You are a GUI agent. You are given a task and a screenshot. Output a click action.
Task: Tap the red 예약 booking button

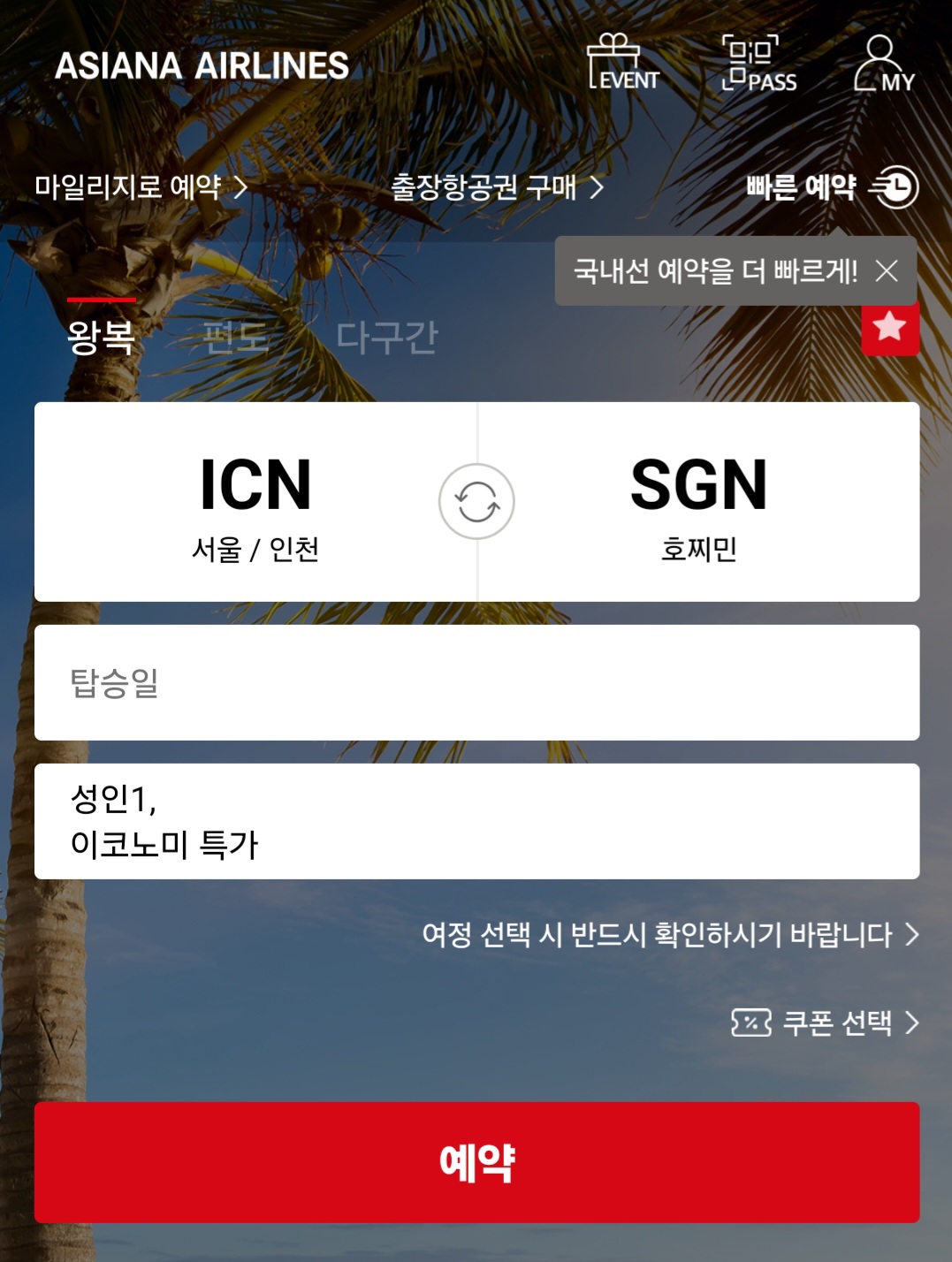tap(476, 1162)
